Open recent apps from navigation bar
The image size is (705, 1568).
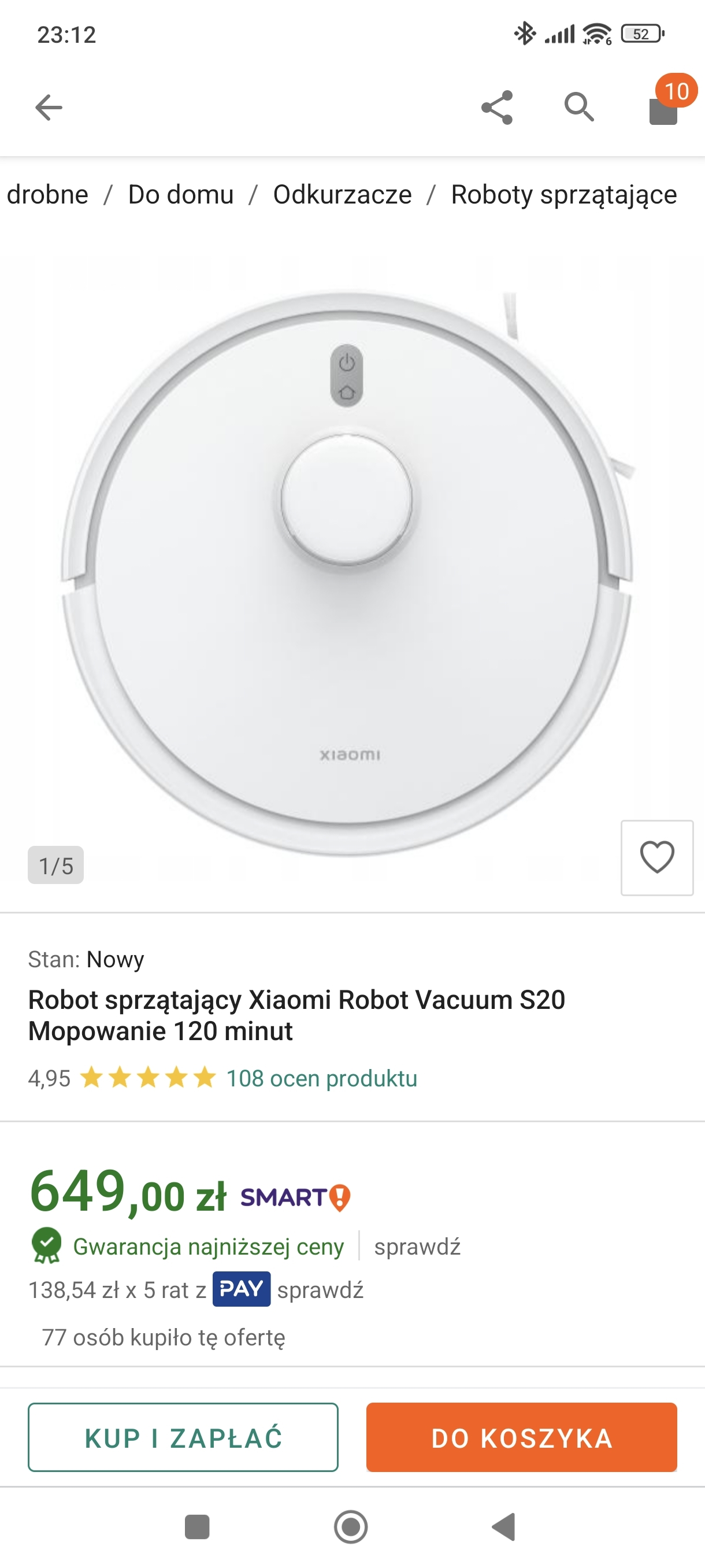click(x=197, y=1526)
